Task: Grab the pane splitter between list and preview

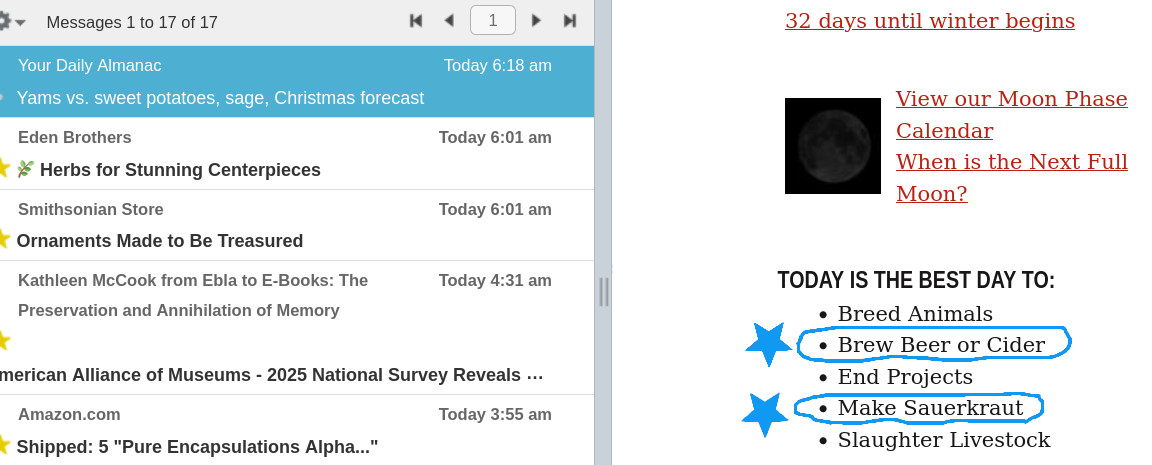Action: (x=603, y=292)
